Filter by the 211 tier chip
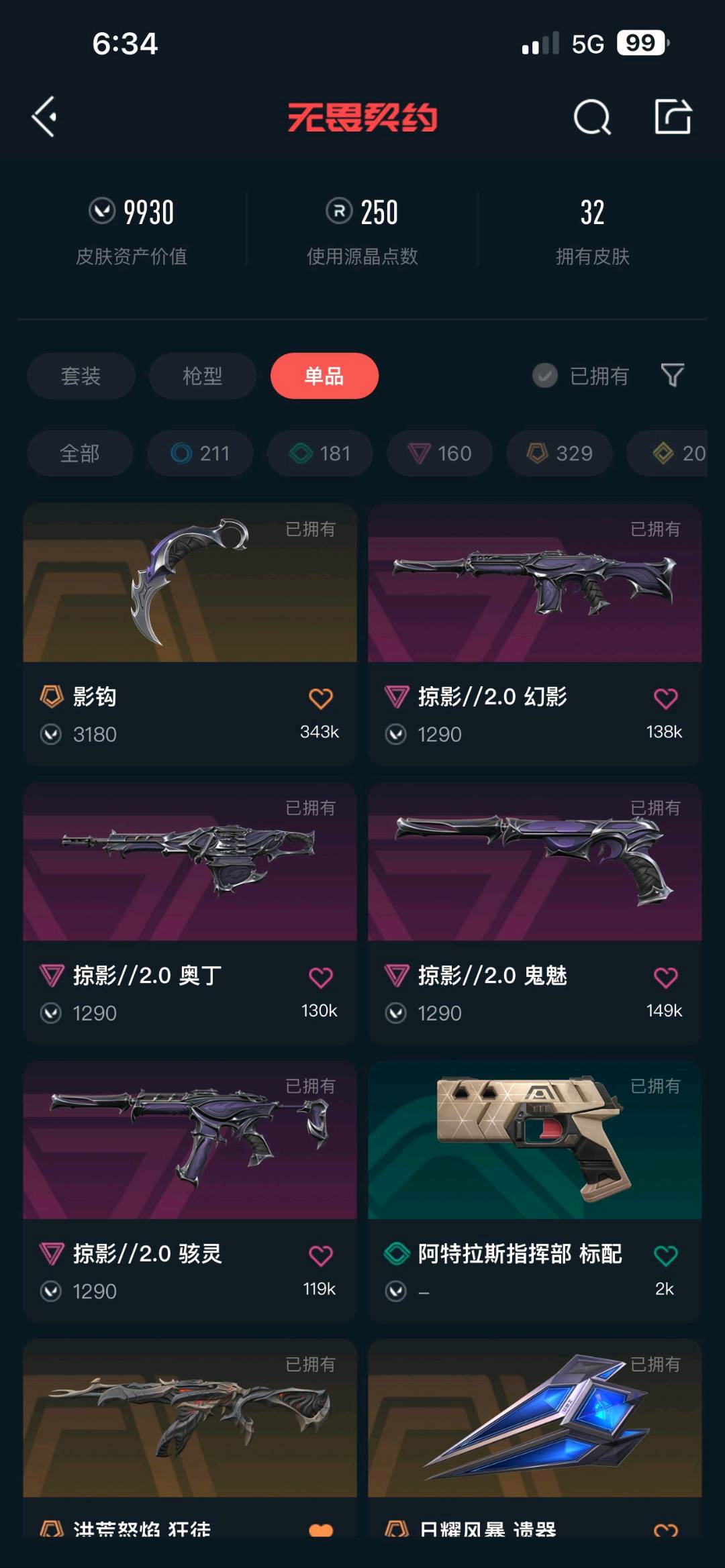The width and height of the screenshot is (725, 1568). pyautogui.click(x=200, y=454)
